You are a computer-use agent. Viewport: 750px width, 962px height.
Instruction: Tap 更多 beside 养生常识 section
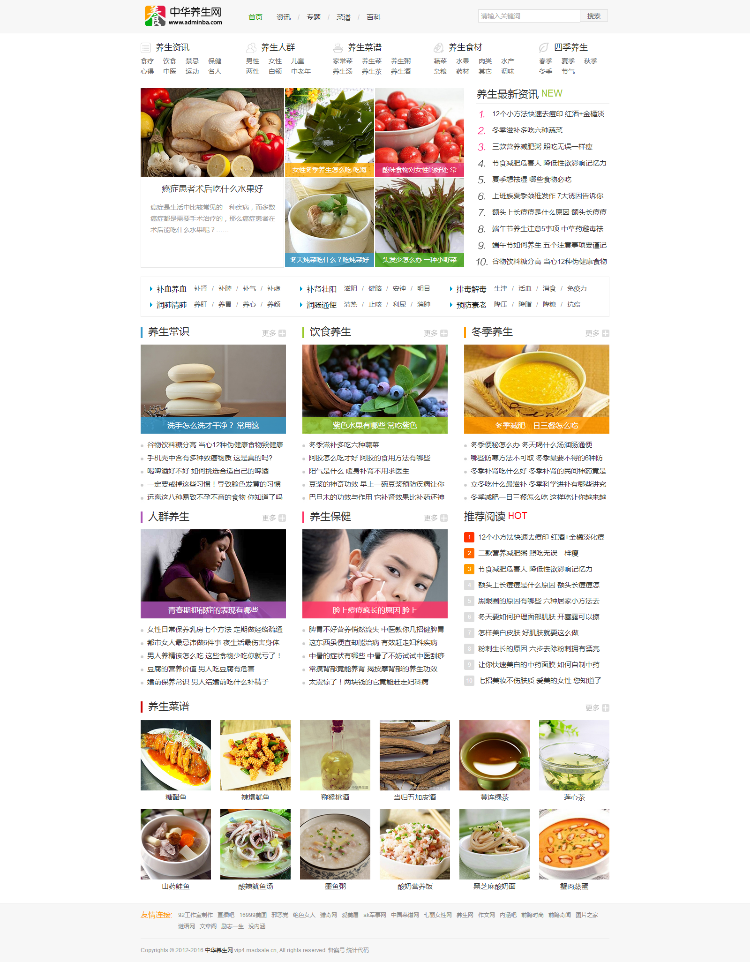(x=274, y=333)
